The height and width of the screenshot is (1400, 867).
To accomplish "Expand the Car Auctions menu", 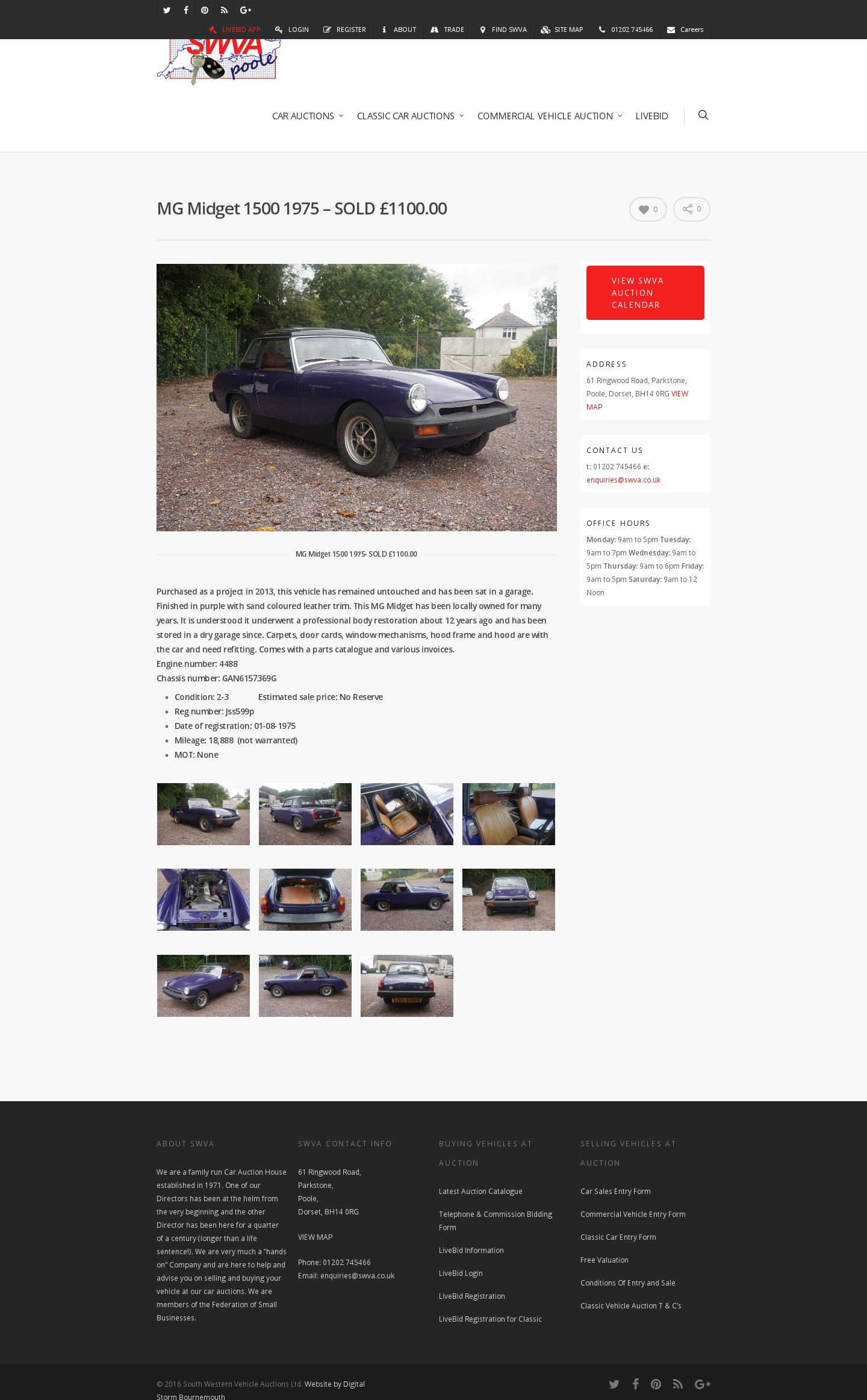I will click(x=307, y=116).
